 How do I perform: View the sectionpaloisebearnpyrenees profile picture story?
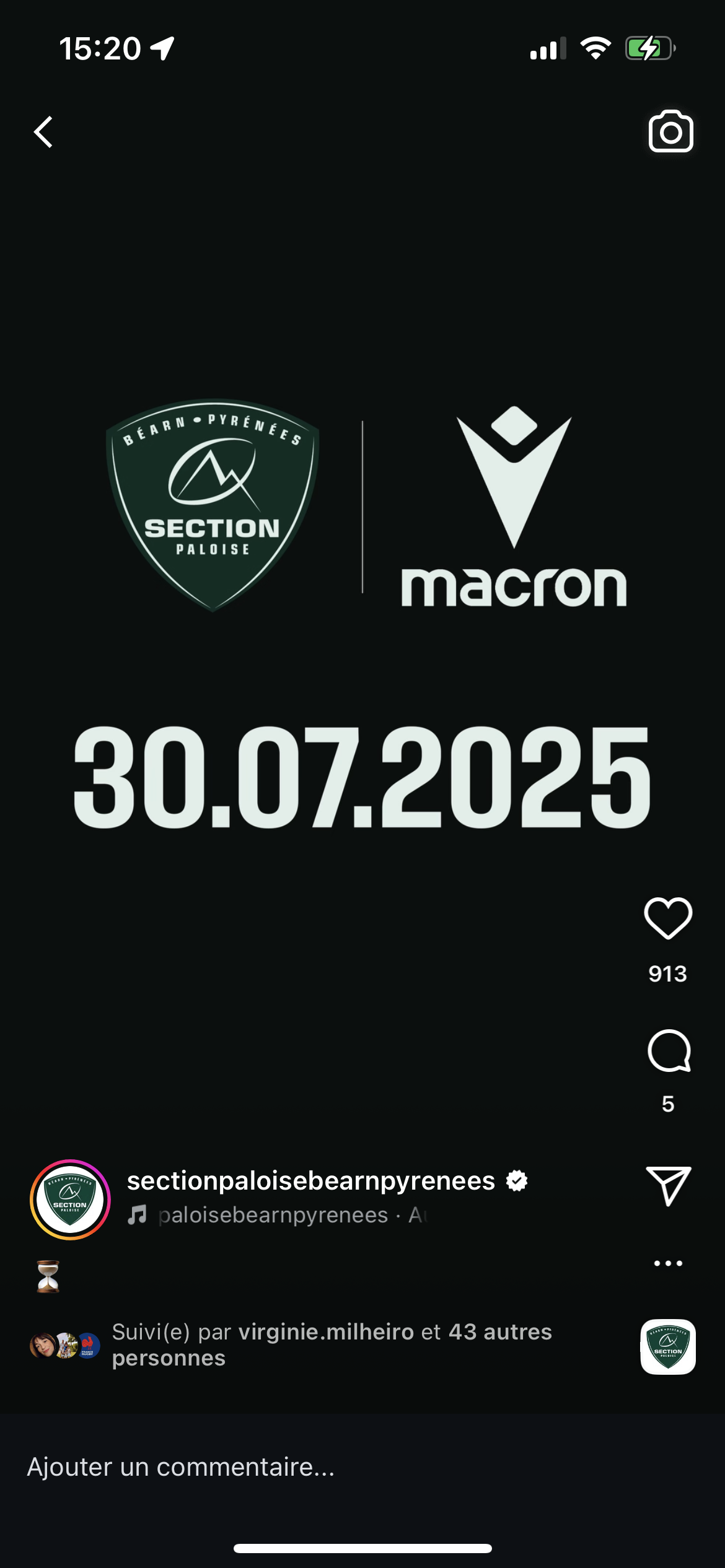pos(70,1200)
